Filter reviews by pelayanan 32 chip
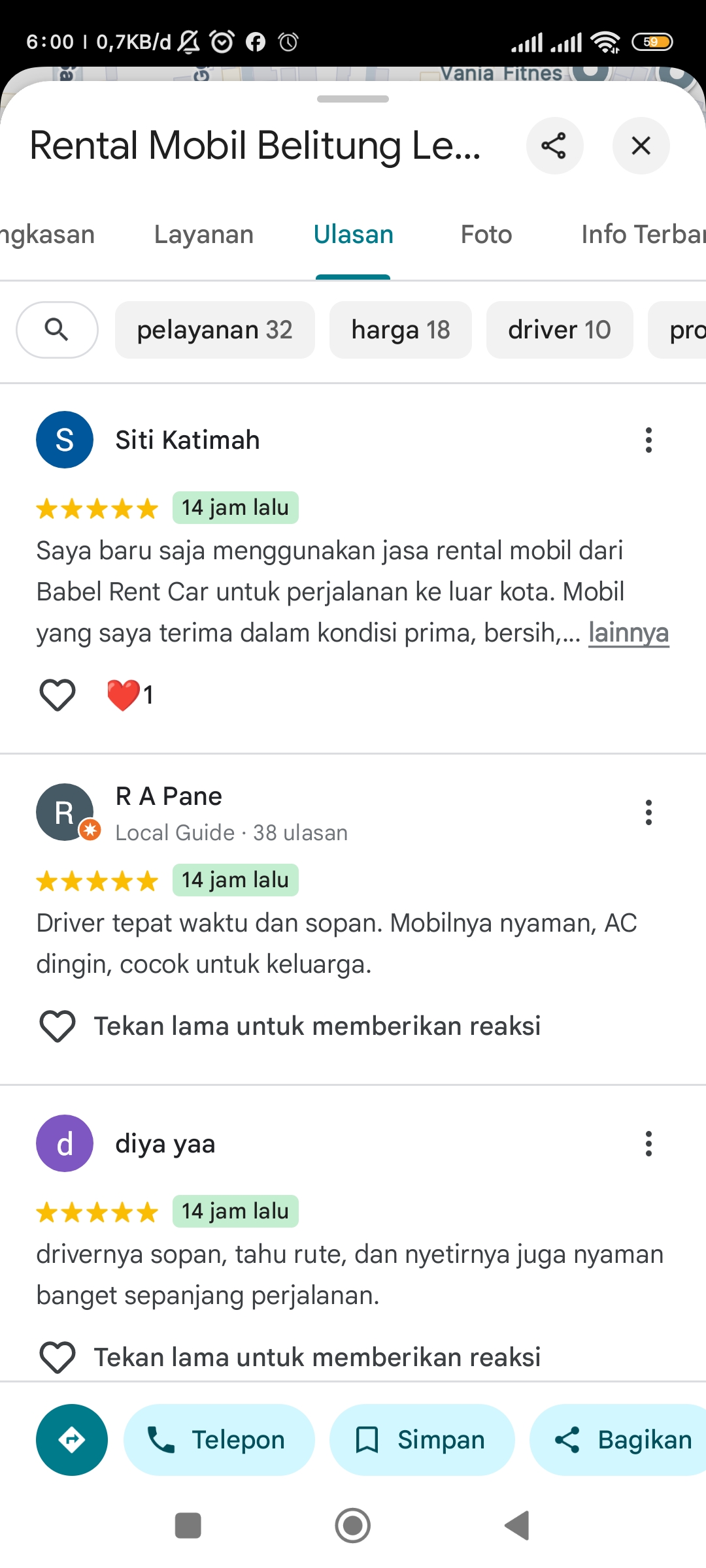Viewport: 706px width, 1568px height. pos(214,330)
